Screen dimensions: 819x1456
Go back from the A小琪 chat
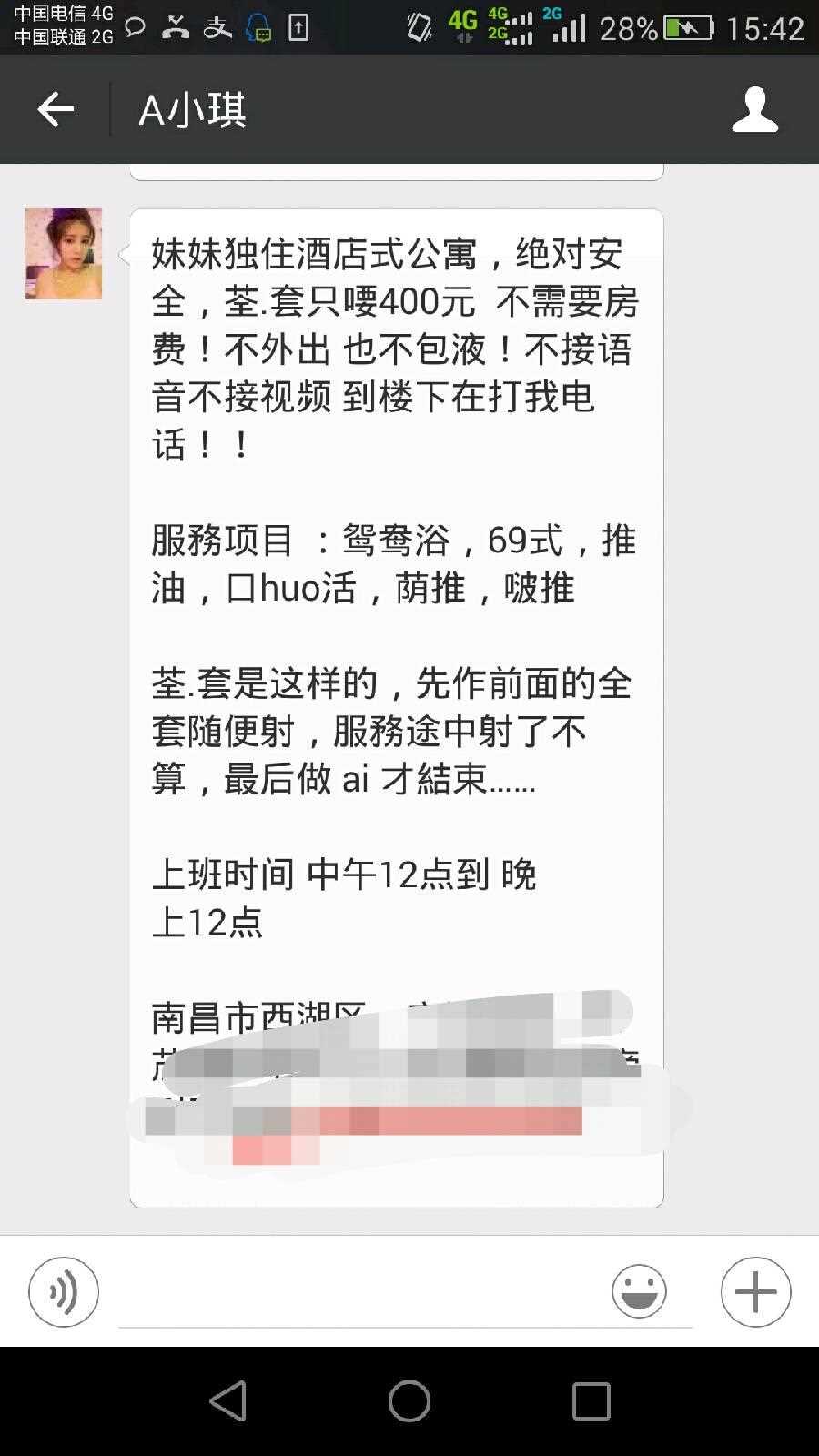click(x=55, y=109)
